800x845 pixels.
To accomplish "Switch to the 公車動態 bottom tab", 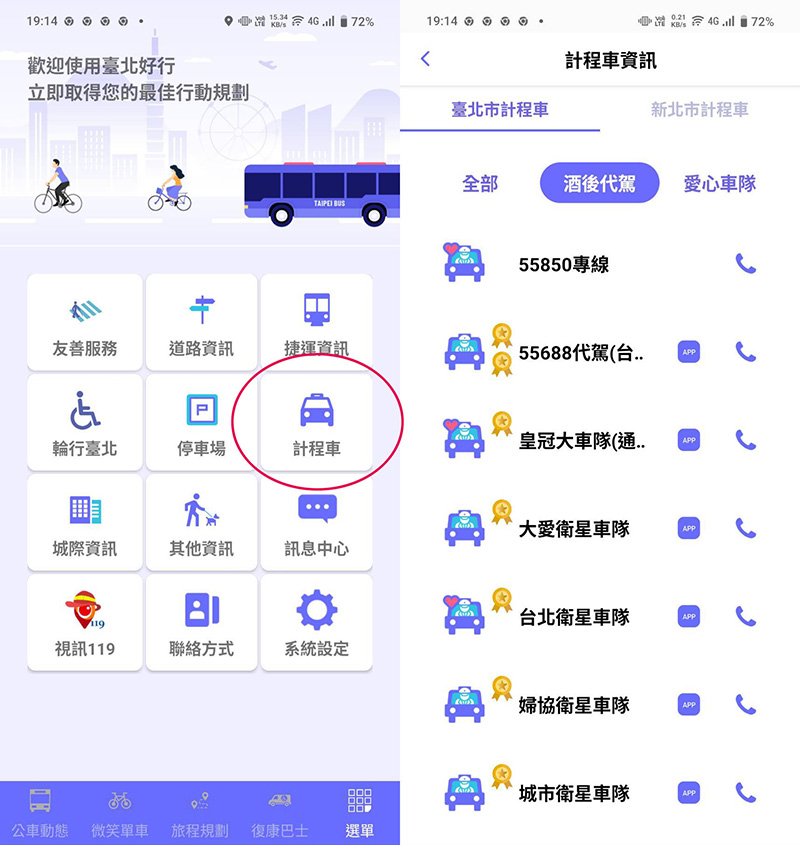I will pos(40,812).
